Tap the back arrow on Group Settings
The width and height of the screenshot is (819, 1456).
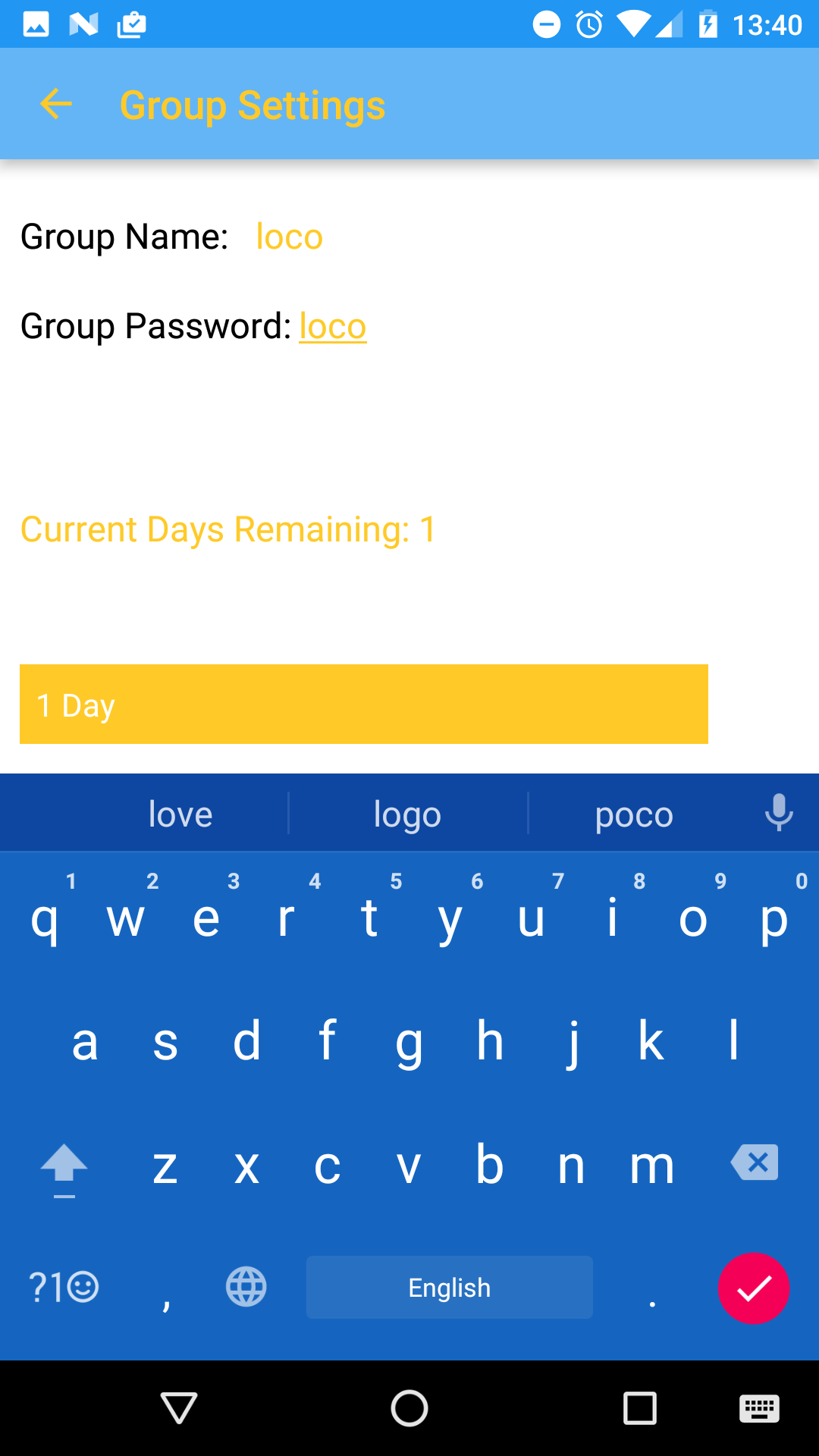55,104
